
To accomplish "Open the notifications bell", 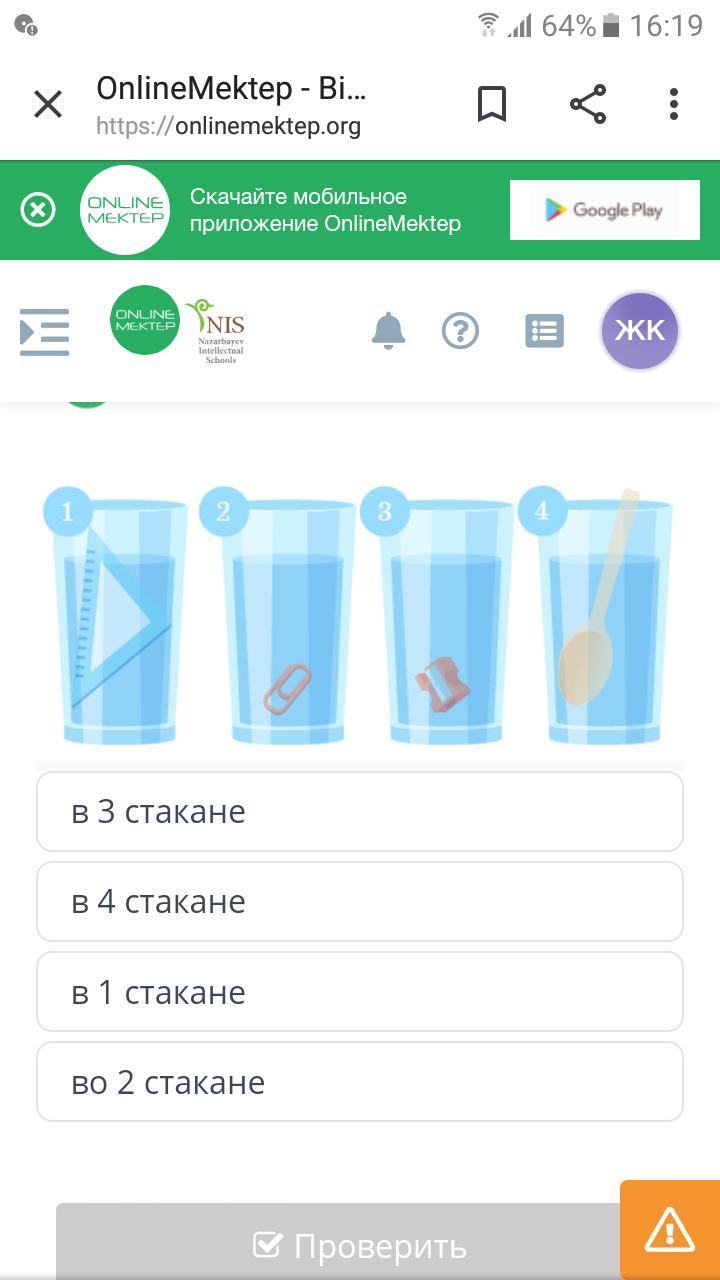I will [389, 330].
